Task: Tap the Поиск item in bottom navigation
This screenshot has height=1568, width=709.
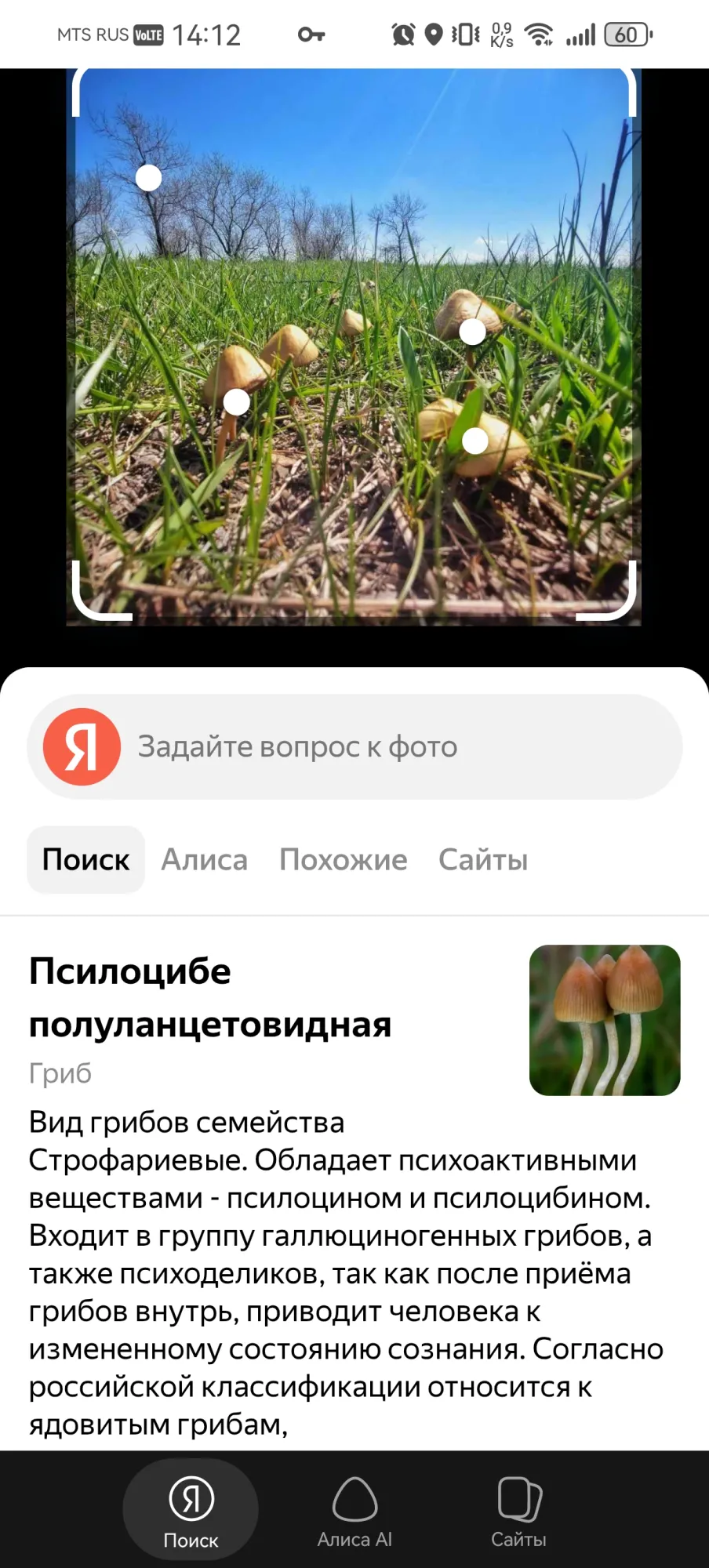Action: (x=191, y=1510)
